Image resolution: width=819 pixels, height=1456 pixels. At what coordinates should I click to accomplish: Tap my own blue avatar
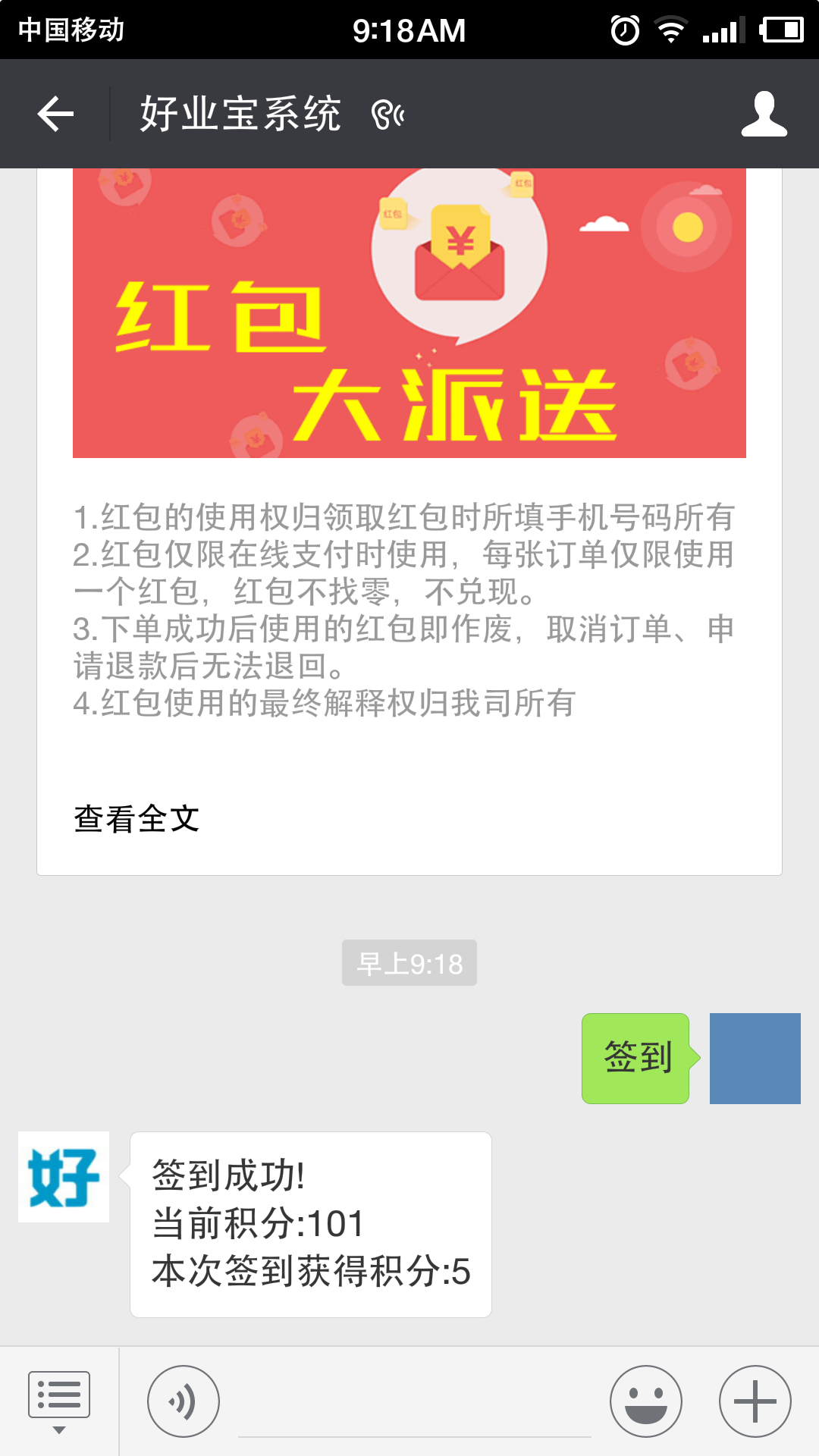[755, 1059]
